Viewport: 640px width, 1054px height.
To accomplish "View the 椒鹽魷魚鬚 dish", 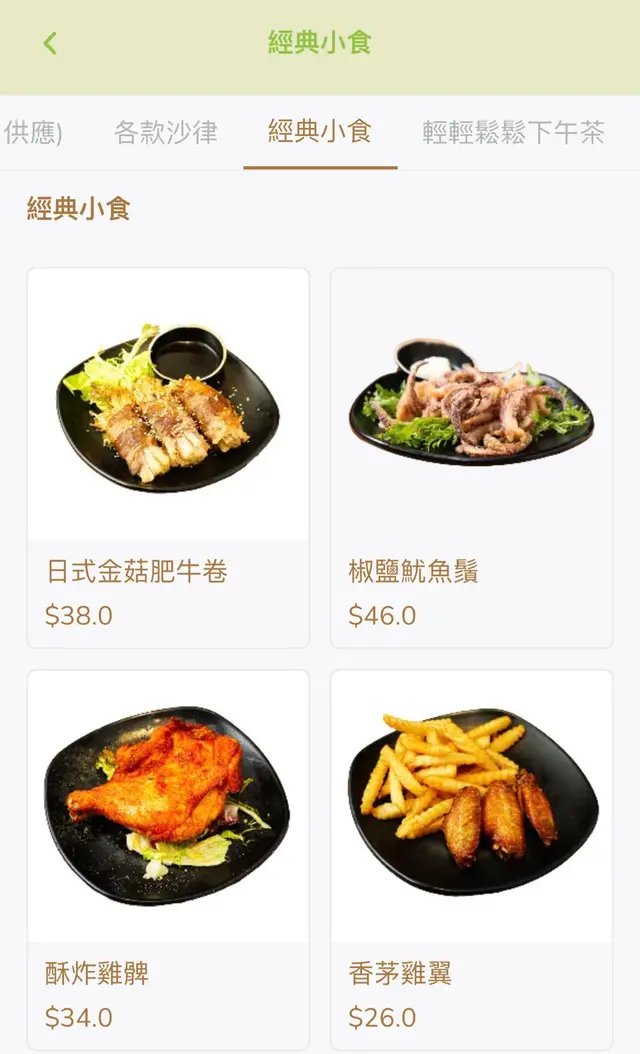I will 471,457.
